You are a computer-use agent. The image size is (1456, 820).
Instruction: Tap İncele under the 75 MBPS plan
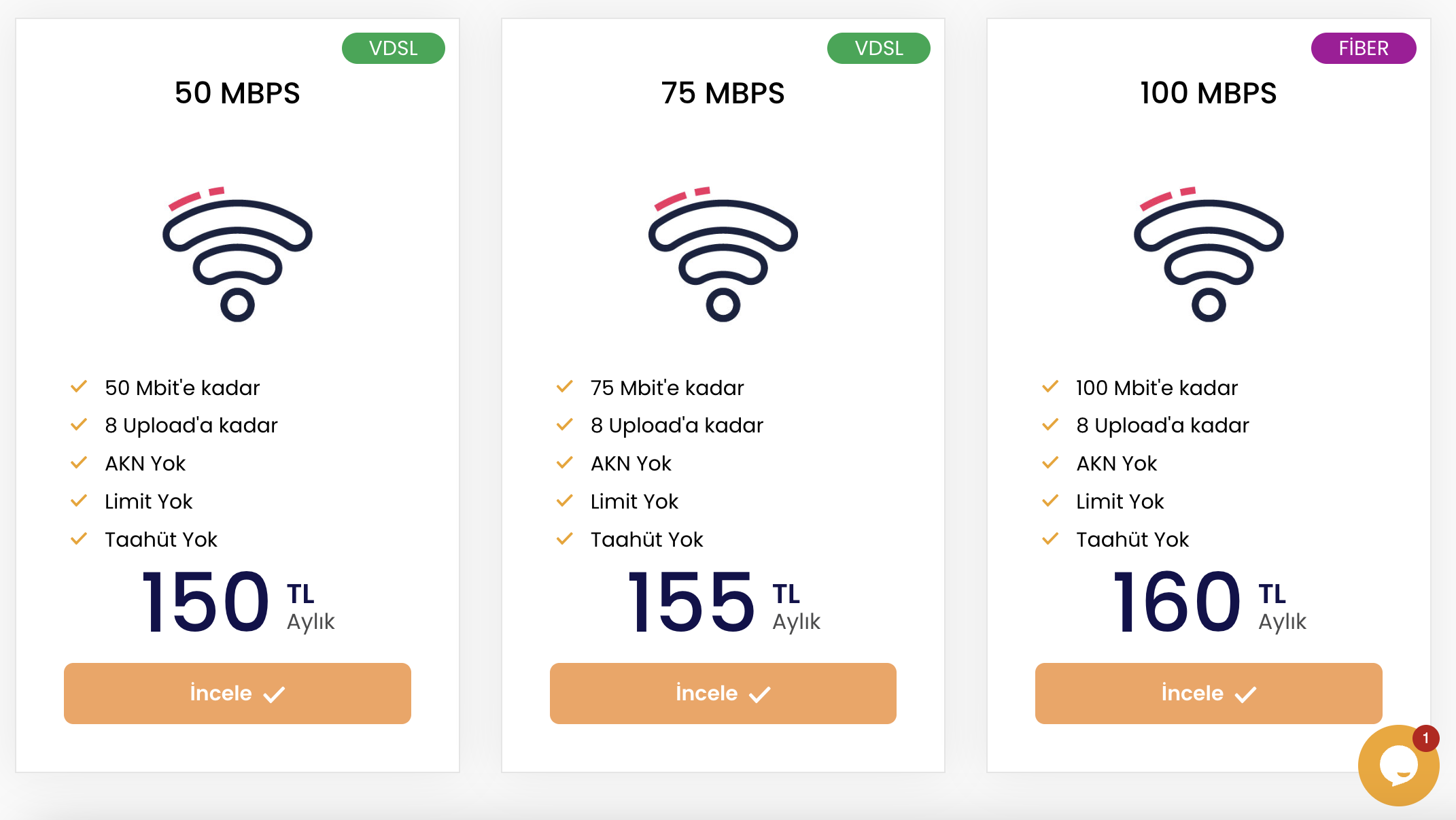point(723,693)
